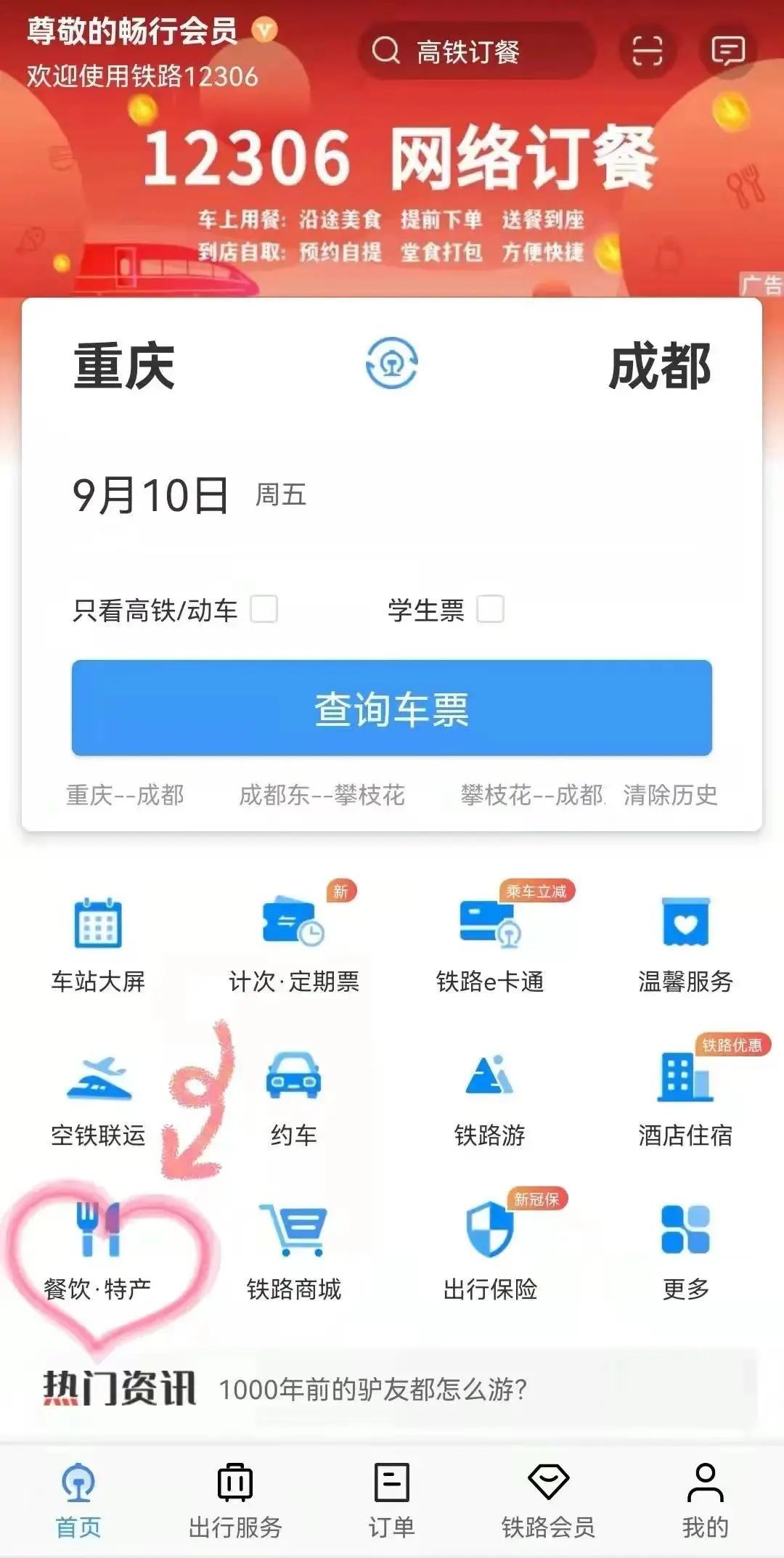Open the QR code scanner
This screenshot has width=784, height=1558.
pyautogui.click(x=647, y=51)
